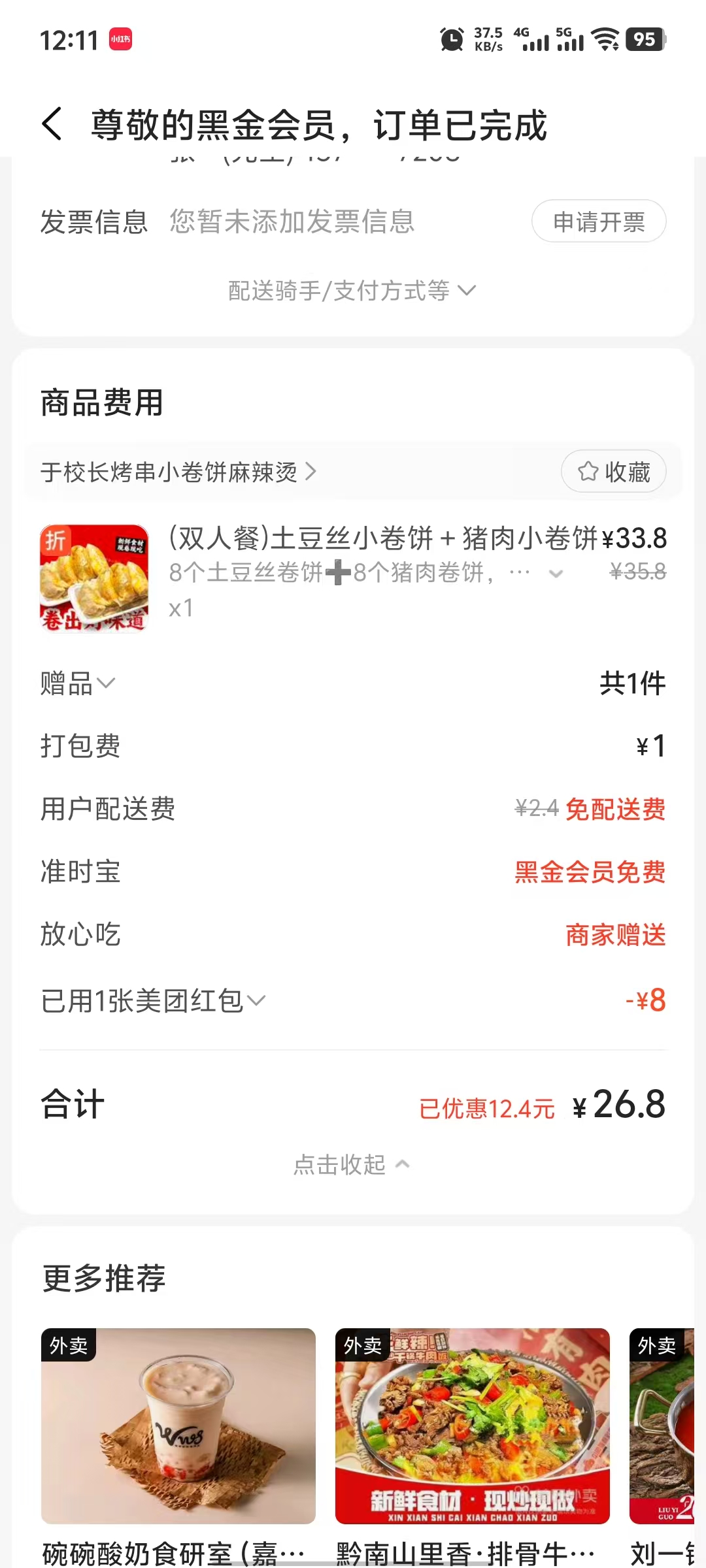Tap 收藏 to favorite this store
Image resolution: width=706 pixels, height=1568 pixels.
613,472
